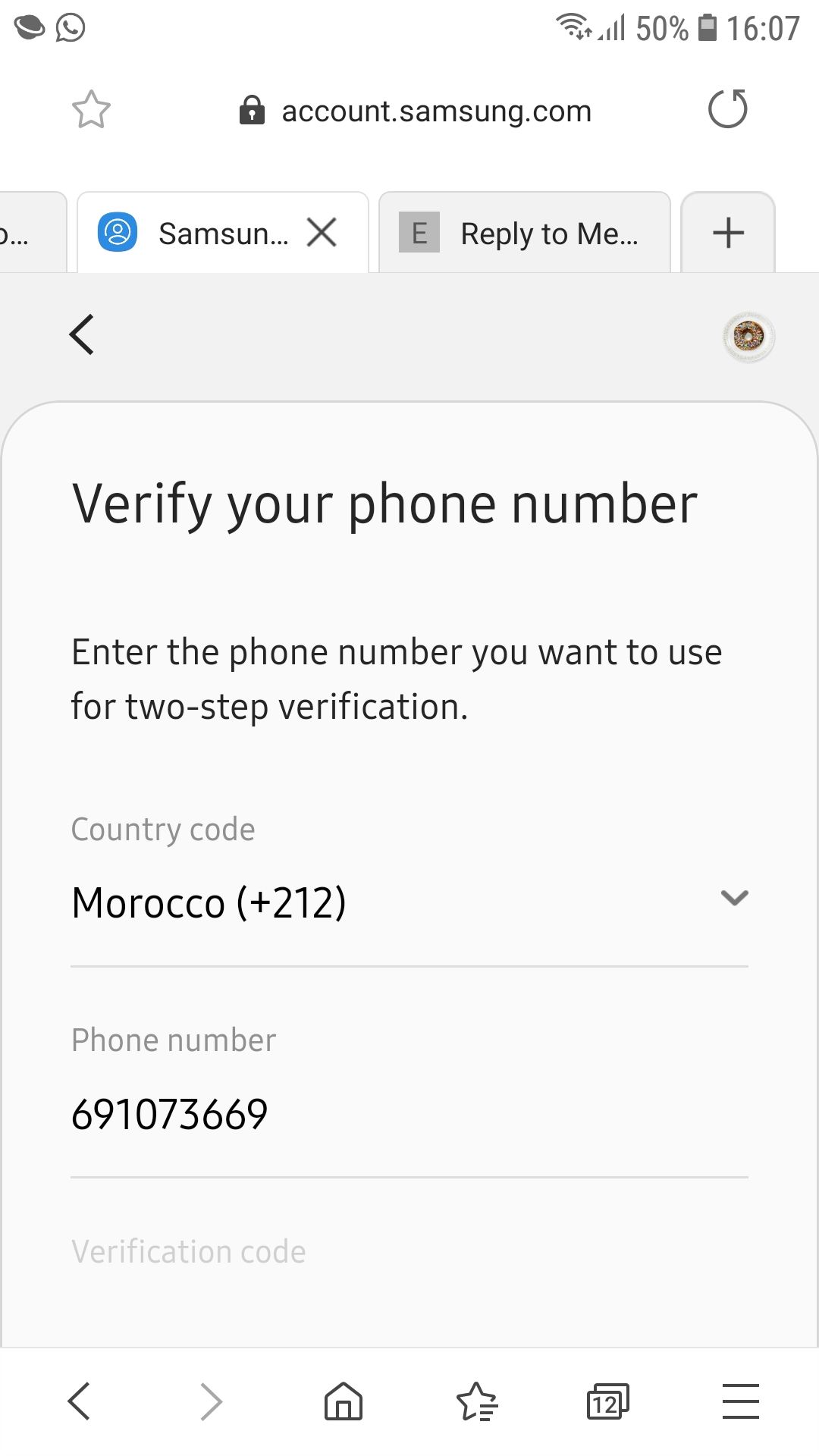This screenshot has height=1456, width=819.
Task: Edit the phone number field
Action: click(409, 1114)
